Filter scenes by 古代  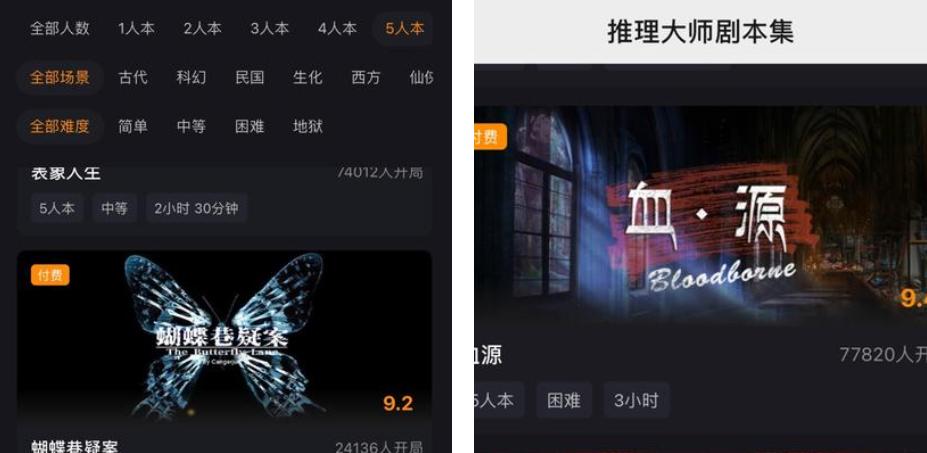click(133, 77)
